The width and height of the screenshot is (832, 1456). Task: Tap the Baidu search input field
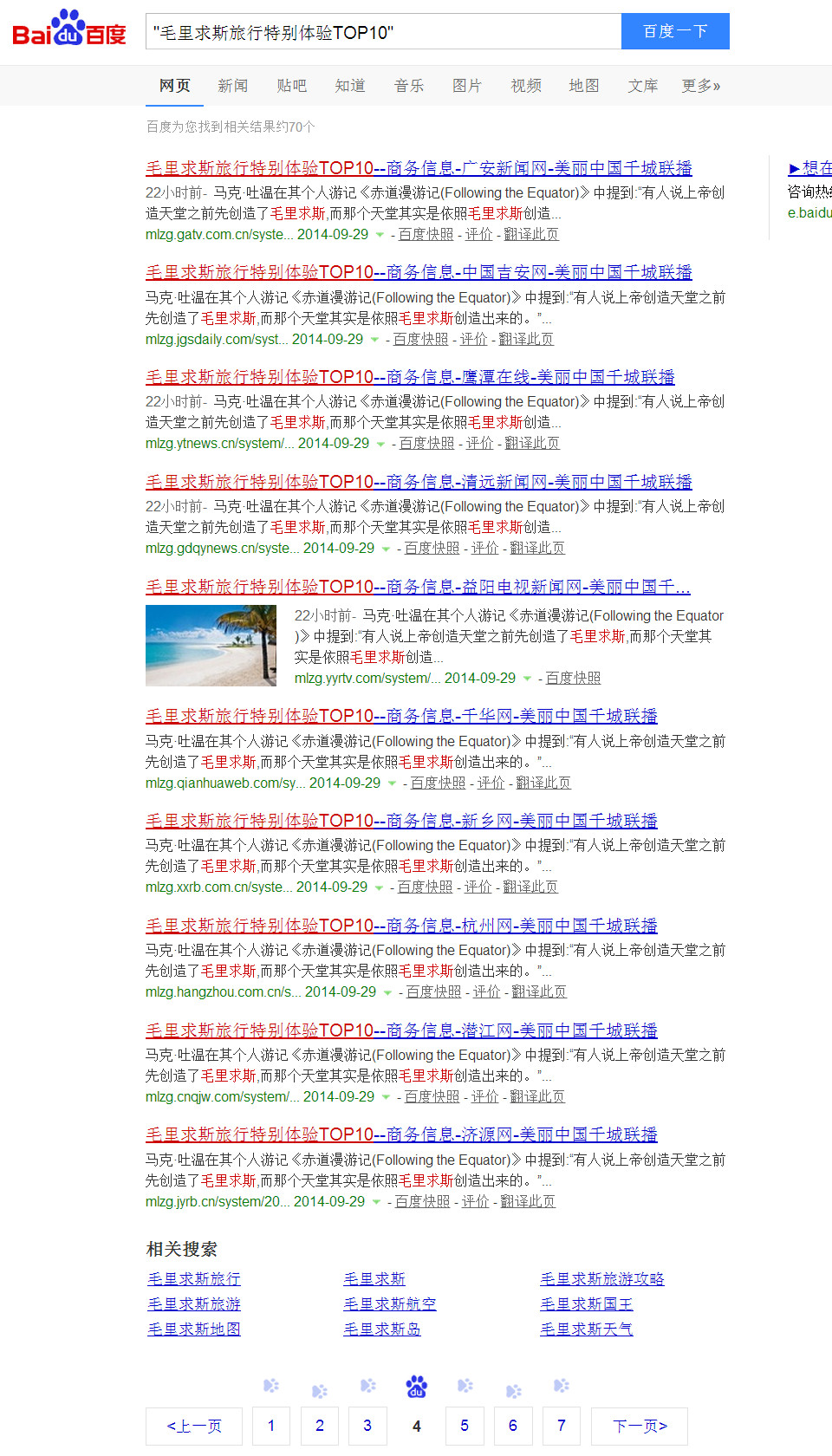point(383,32)
